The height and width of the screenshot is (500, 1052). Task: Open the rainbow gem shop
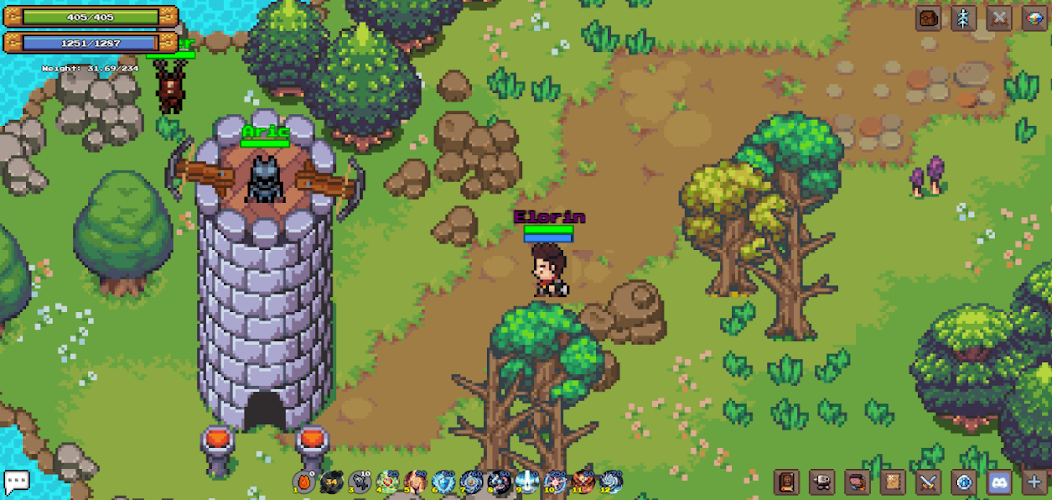(1034, 18)
